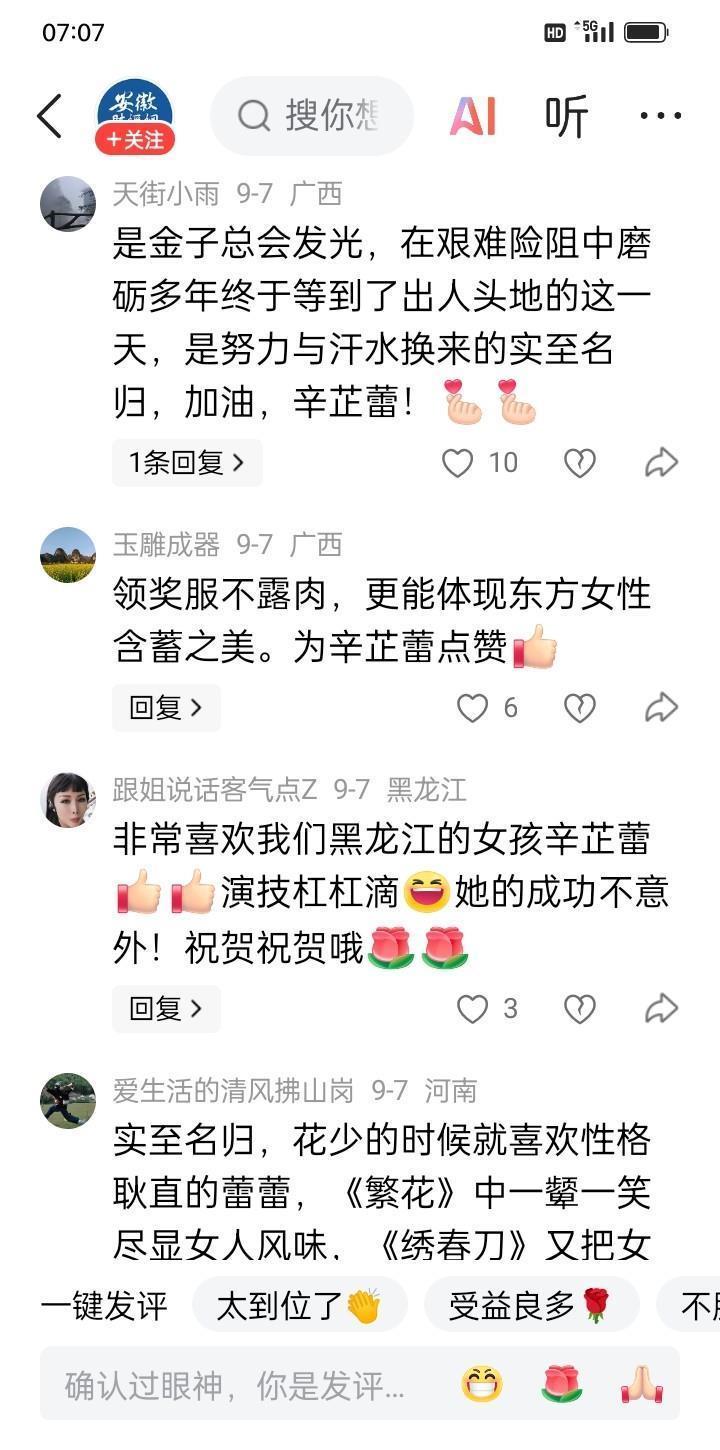The image size is (720, 1450).
Task: Reply to 玉雕成器's comment
Action: tap(166, 708)
